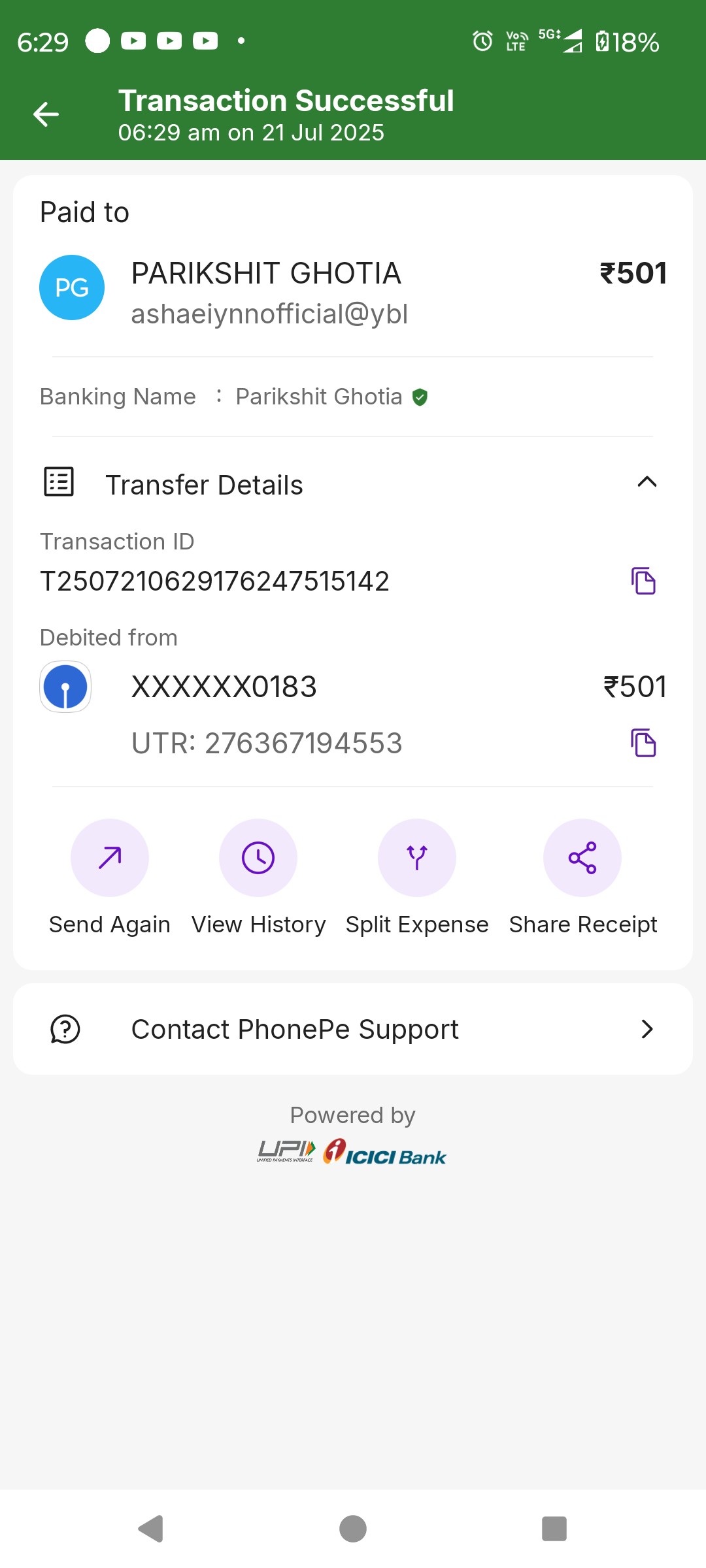Open Contact PhonePe Support
Screen dimensions: 706x1568
point(353,1029)
